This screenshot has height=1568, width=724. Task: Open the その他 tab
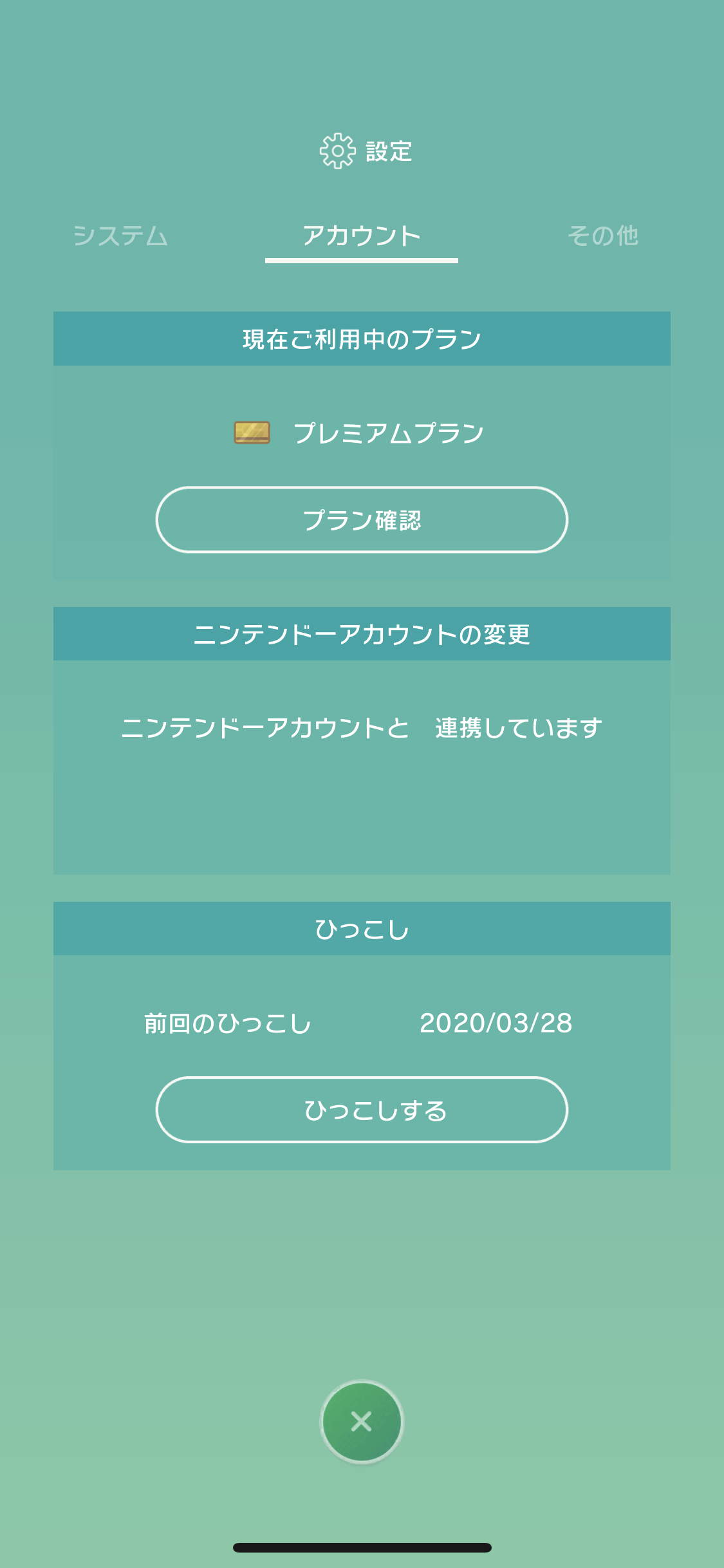click(603, 236)
